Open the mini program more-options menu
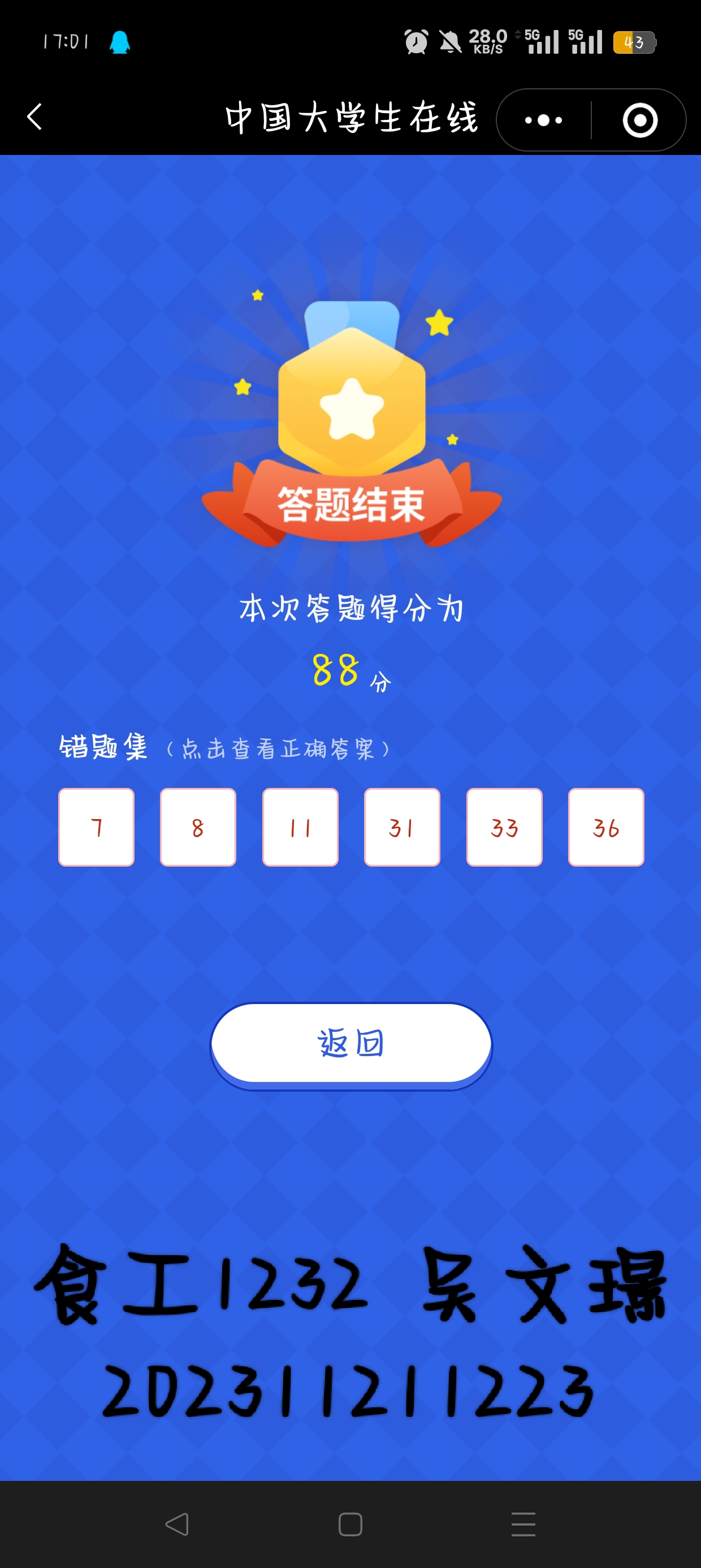Screen dimensions: 701x1568 click(543, 120)
